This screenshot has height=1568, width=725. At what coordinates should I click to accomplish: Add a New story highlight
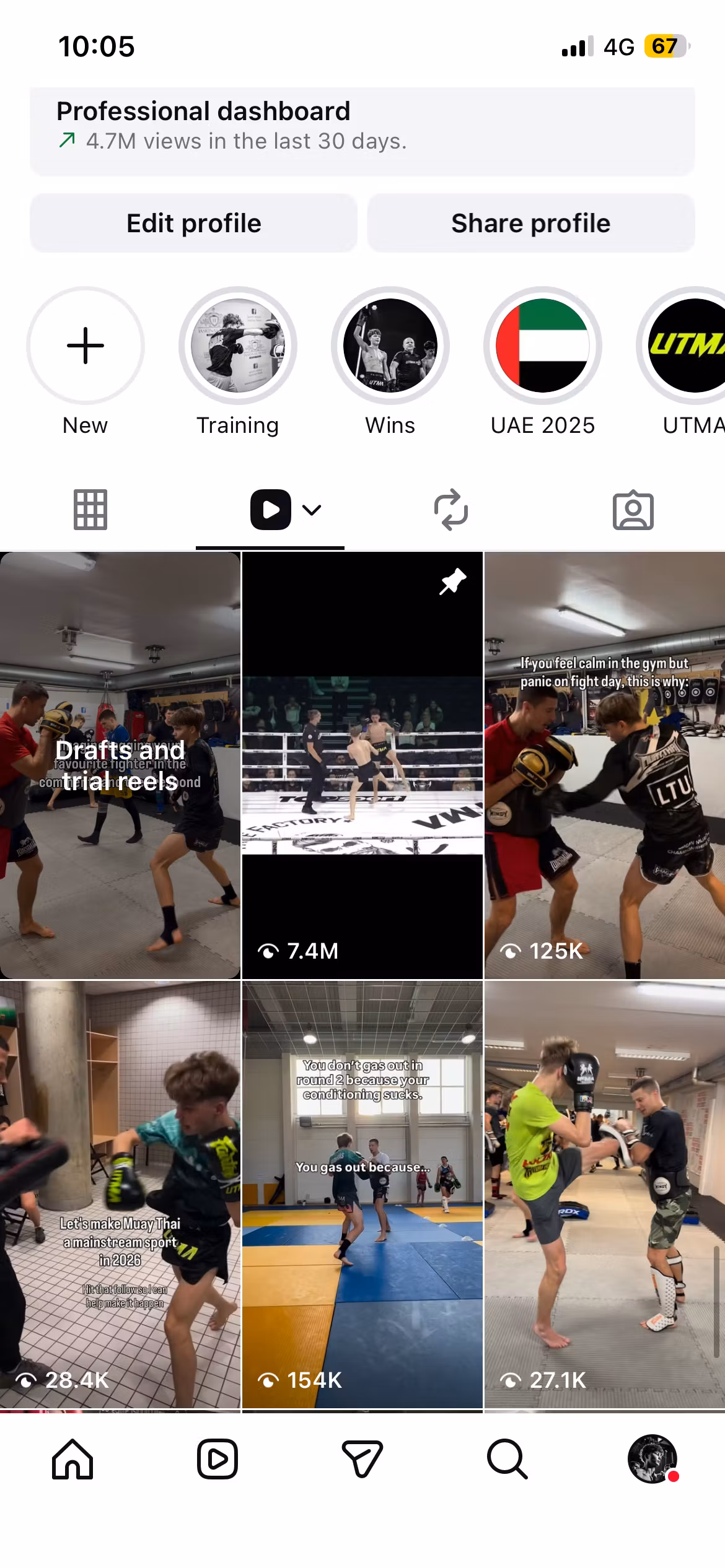point(86,346)
